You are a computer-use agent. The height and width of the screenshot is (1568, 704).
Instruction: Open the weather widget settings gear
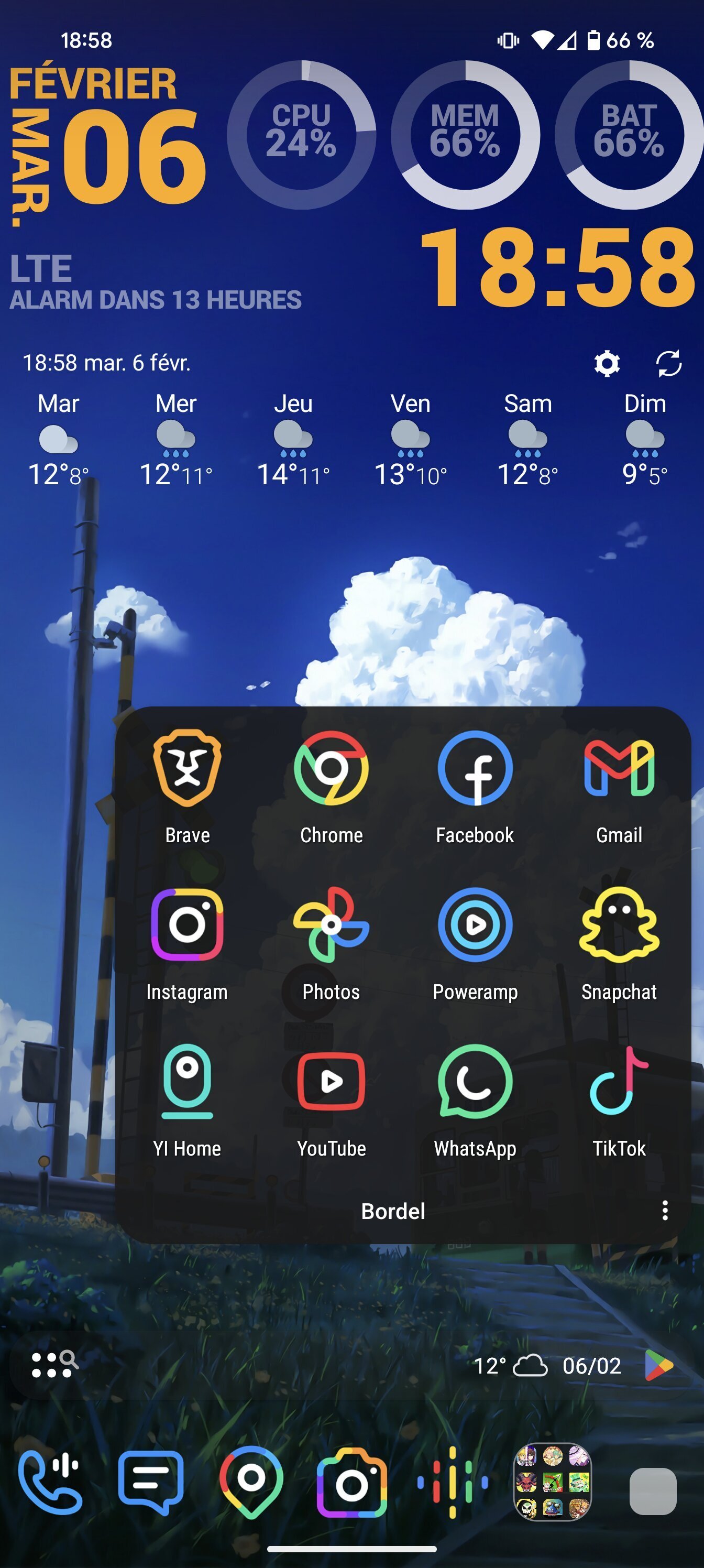point(607,363)
